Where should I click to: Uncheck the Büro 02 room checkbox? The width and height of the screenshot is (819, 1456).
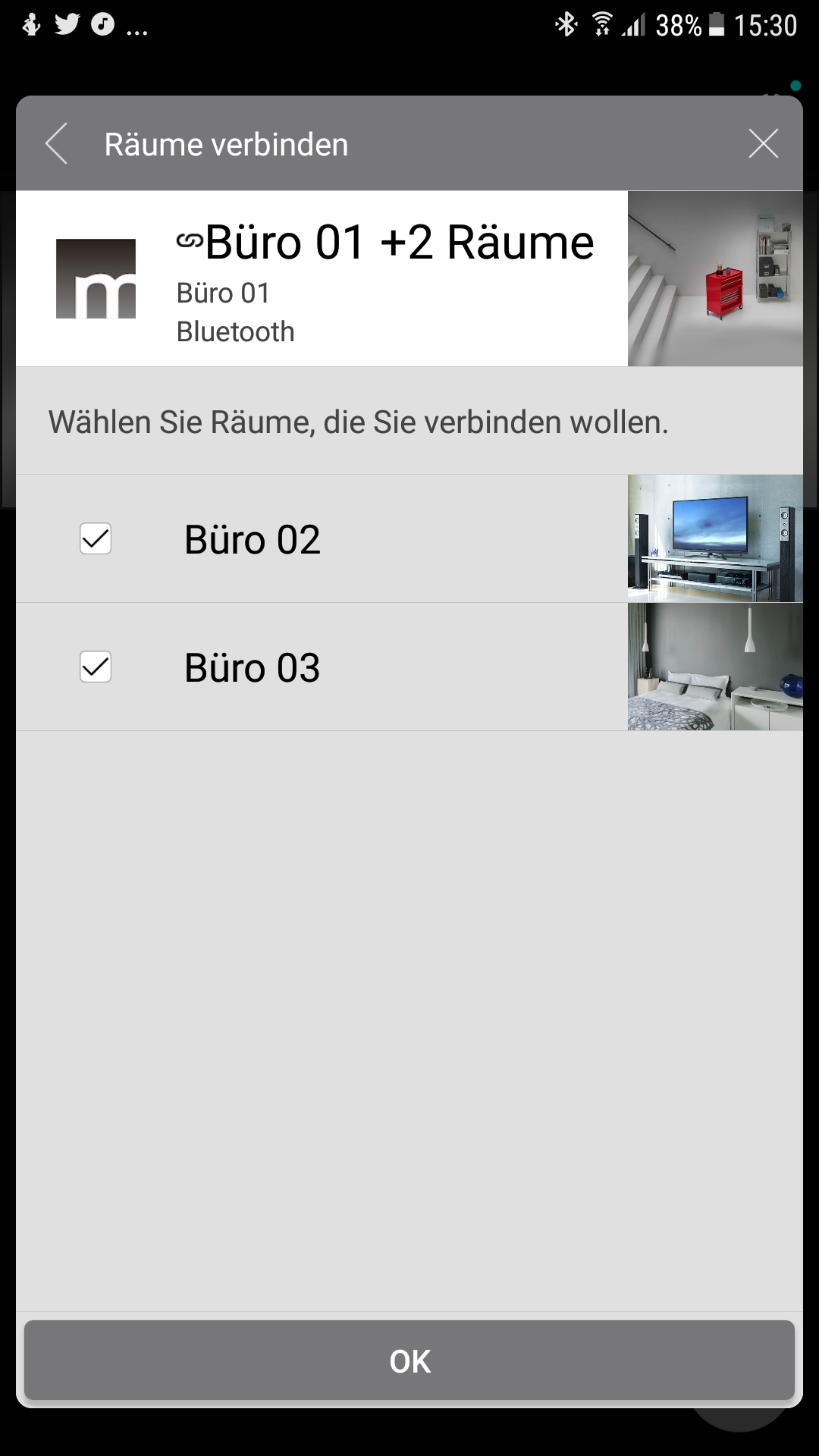96,539
